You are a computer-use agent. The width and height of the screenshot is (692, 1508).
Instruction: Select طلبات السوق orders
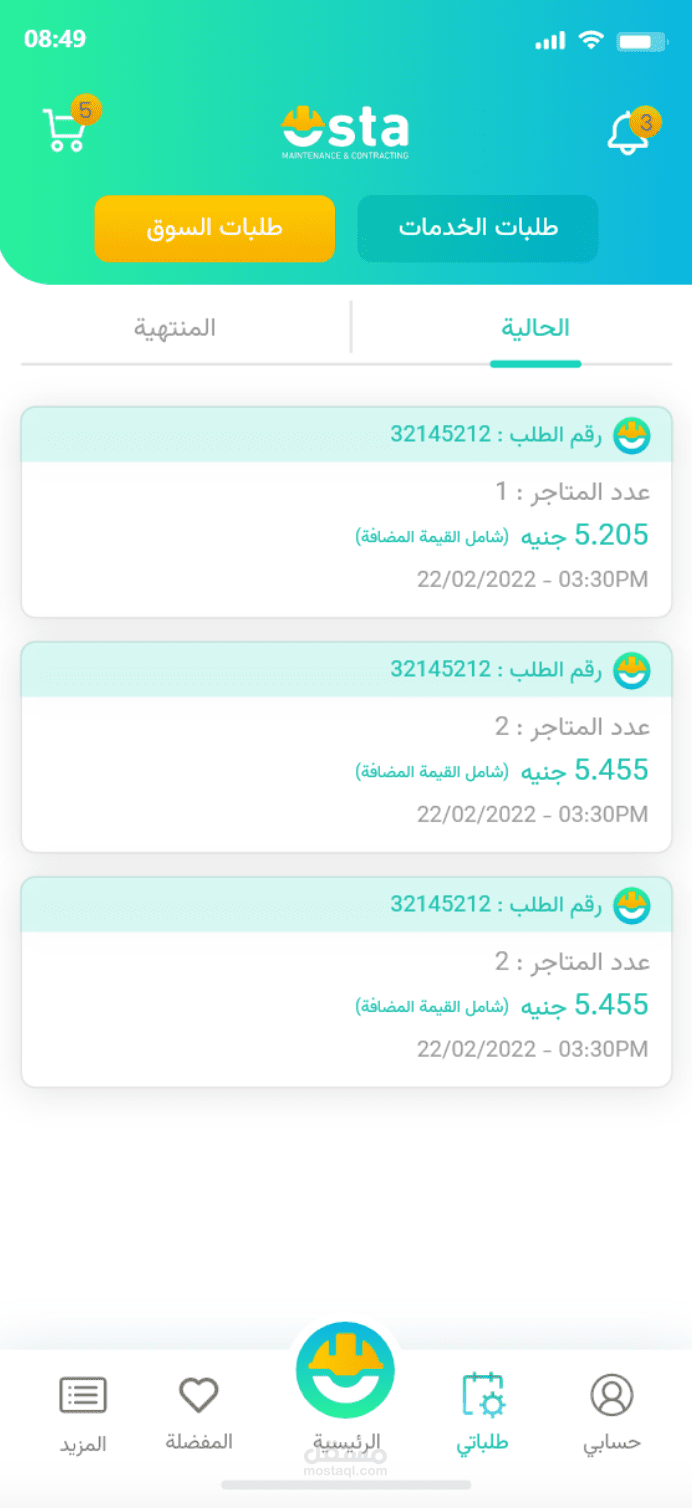tap(214, 228)
